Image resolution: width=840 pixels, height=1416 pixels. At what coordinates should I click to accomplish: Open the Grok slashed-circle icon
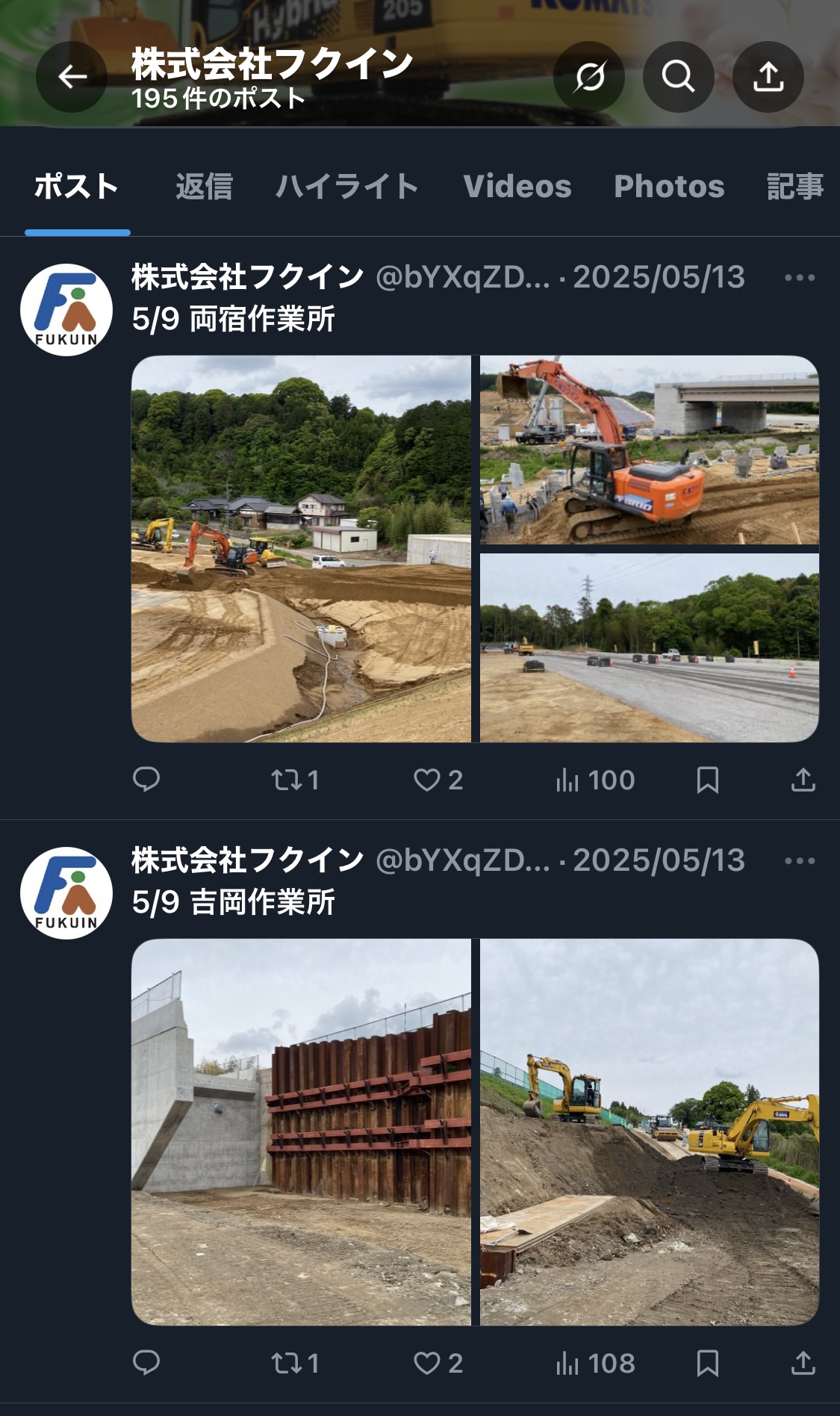[x=589, y=76]
